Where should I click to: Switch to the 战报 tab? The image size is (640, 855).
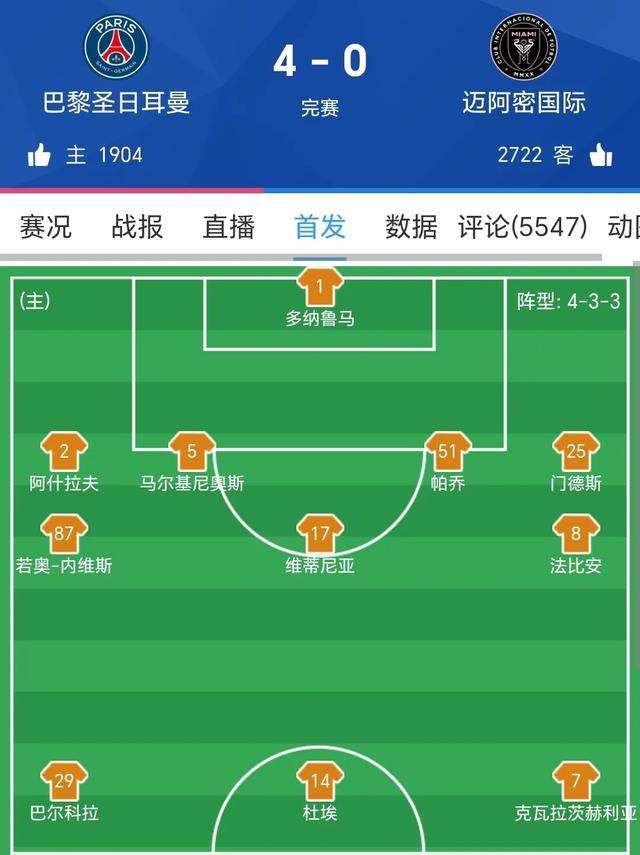[137, 227]
